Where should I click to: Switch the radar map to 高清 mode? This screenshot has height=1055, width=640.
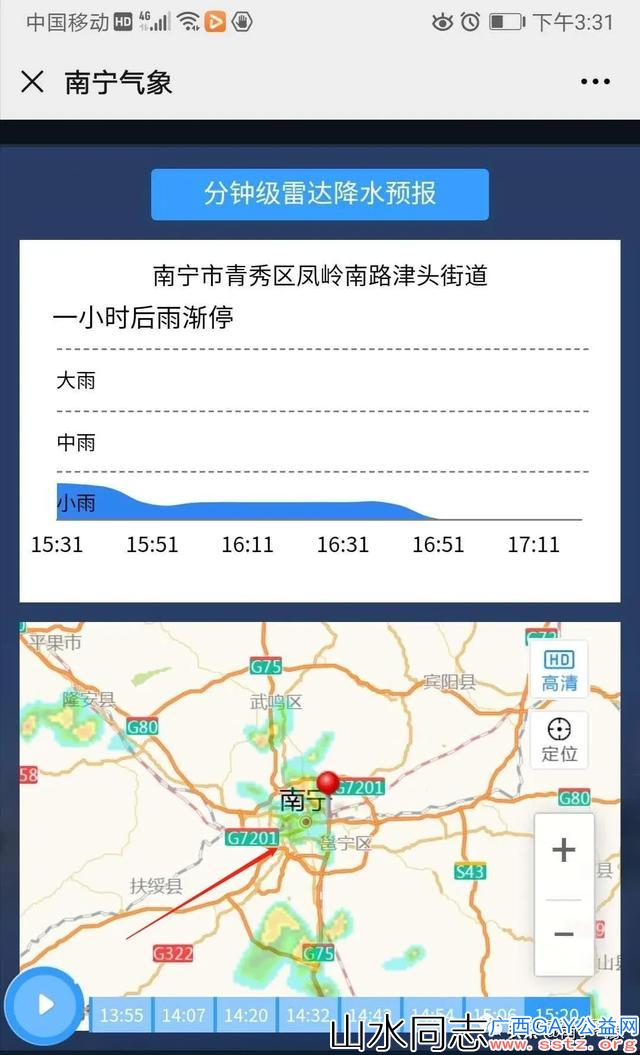point(559,671)
